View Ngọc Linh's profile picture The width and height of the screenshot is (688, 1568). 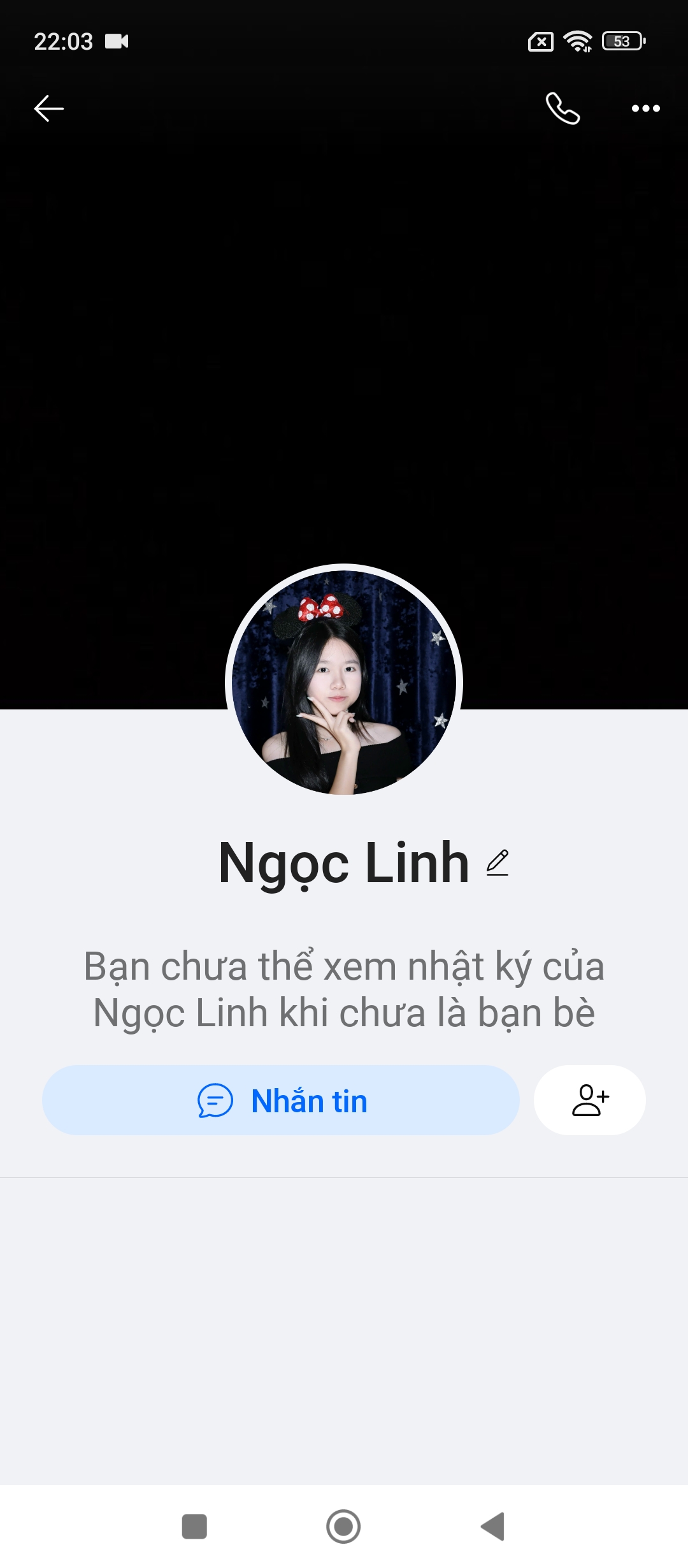(344, 682)
